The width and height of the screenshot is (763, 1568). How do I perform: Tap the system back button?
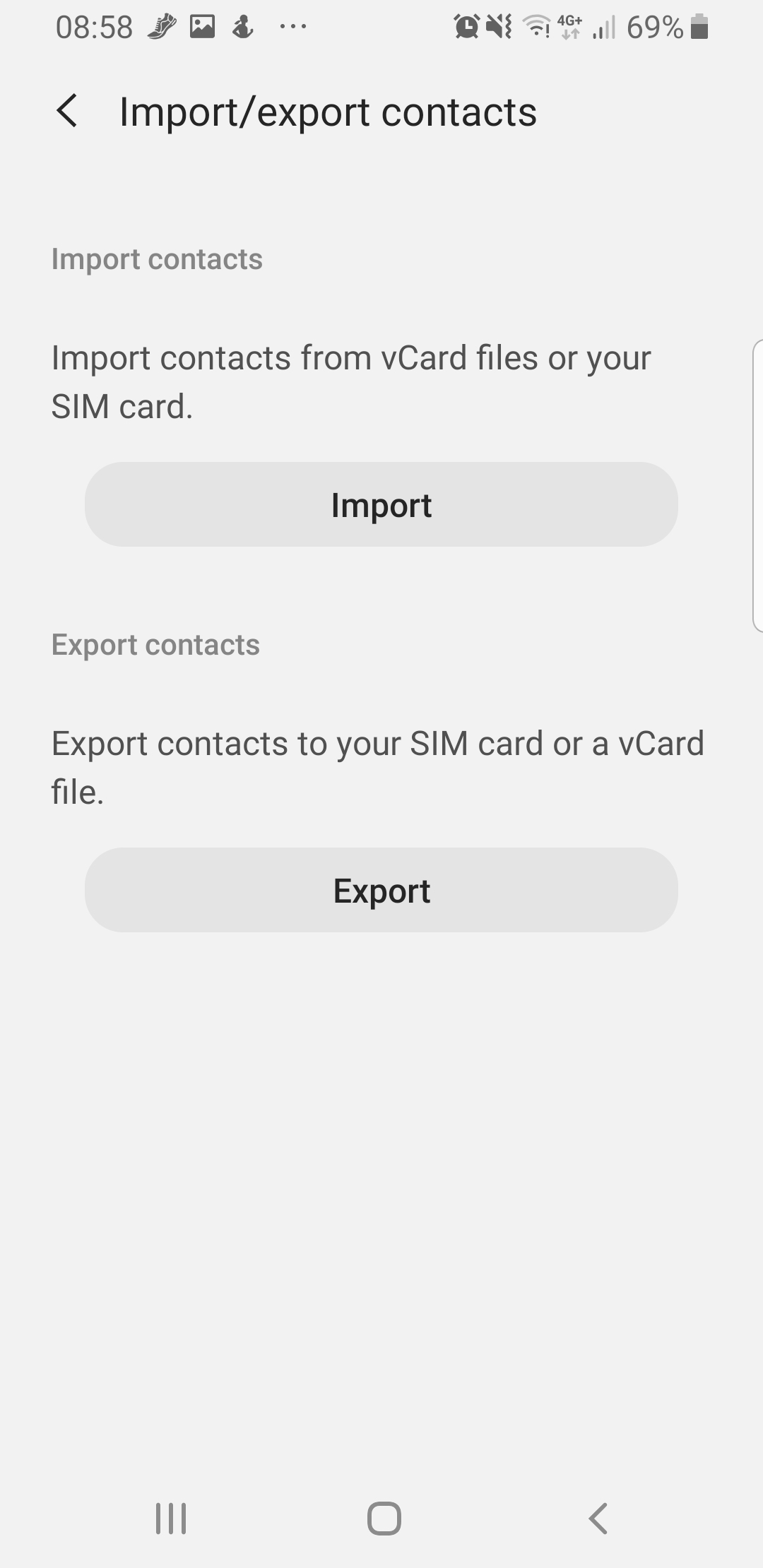(x=598, y=1518)
